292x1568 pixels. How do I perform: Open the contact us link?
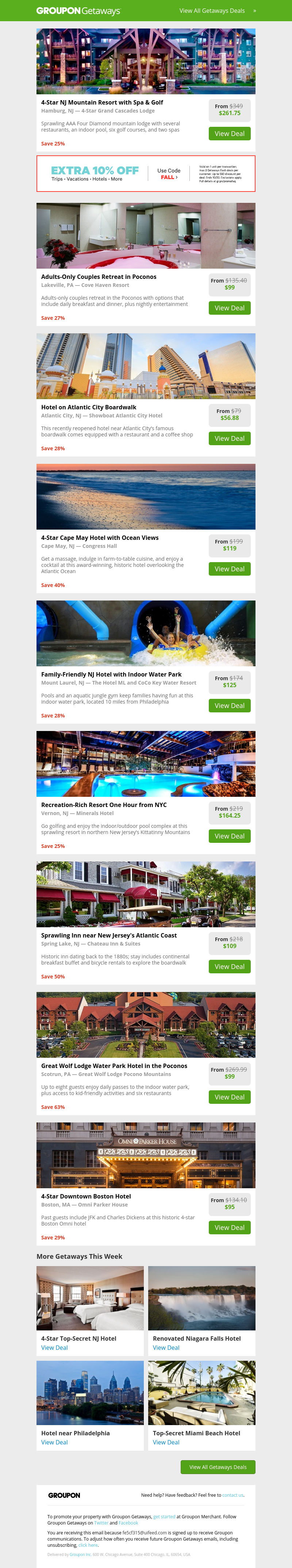(x=233, y=1495)
